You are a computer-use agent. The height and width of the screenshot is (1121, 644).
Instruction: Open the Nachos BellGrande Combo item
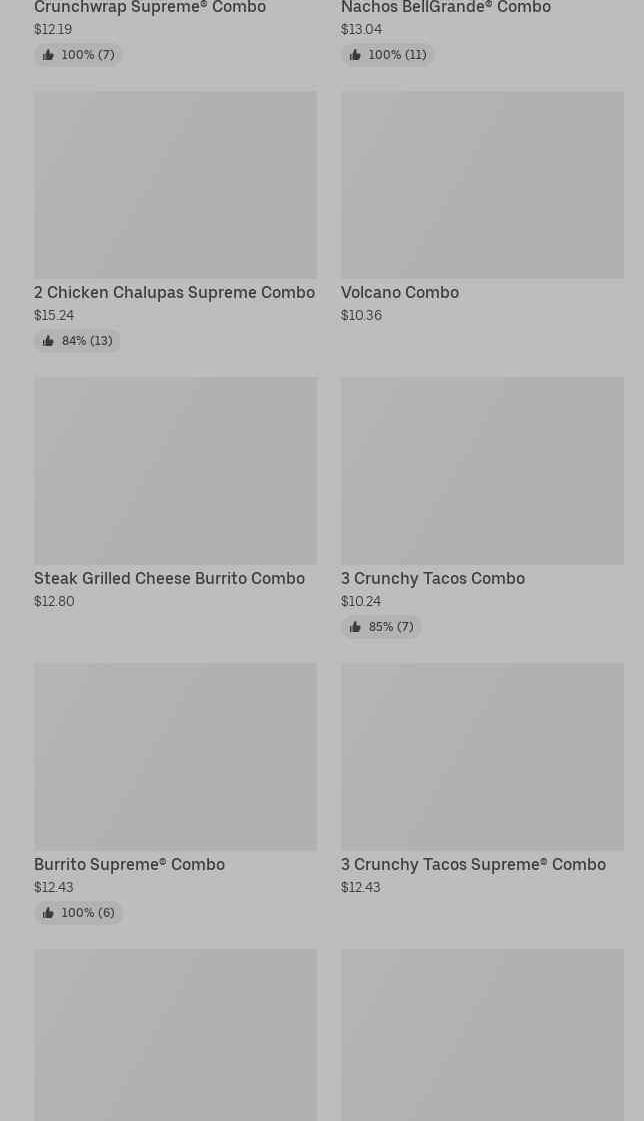tap(446, 8)
